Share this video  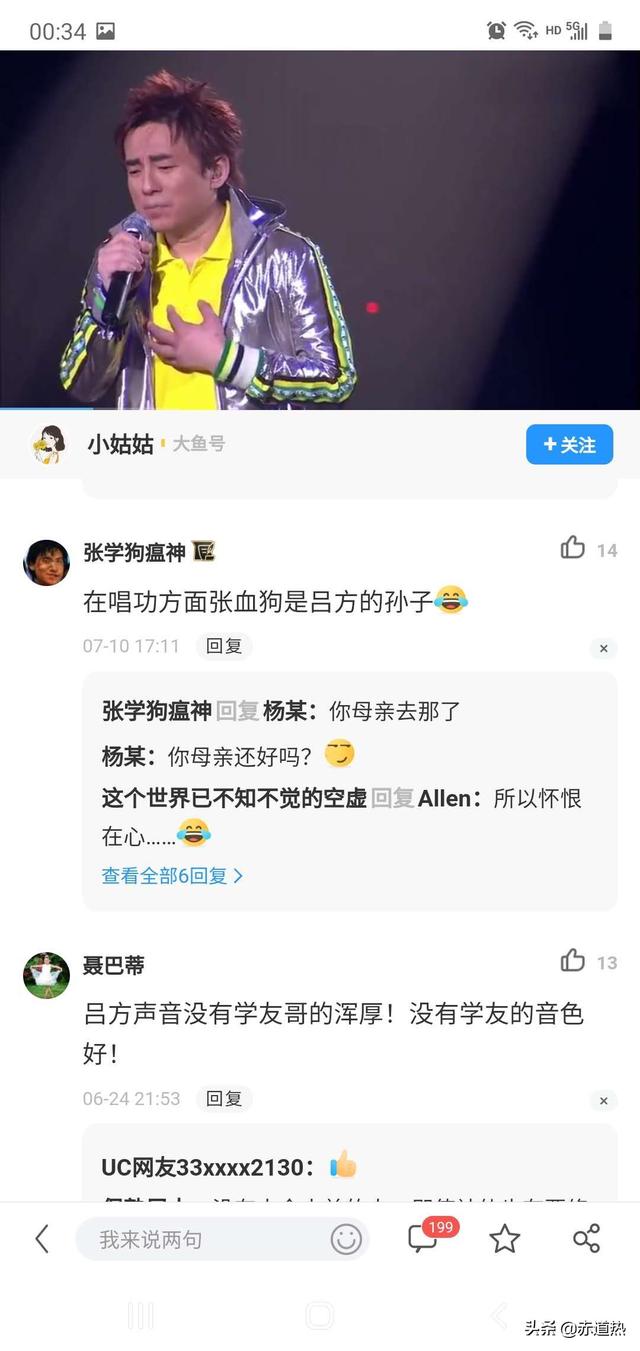pos(586,1239)
